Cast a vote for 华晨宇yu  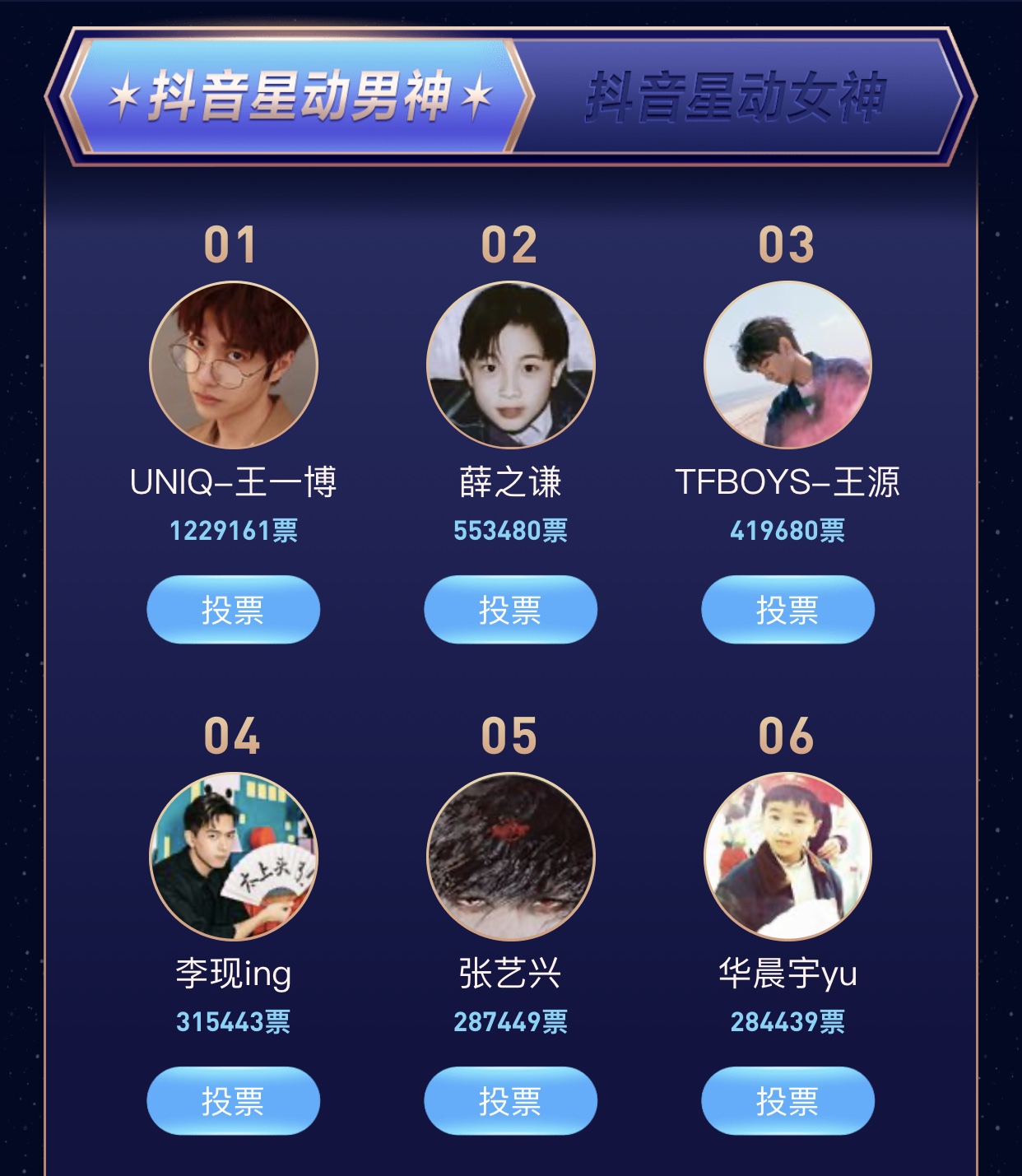click(787, 1100)
